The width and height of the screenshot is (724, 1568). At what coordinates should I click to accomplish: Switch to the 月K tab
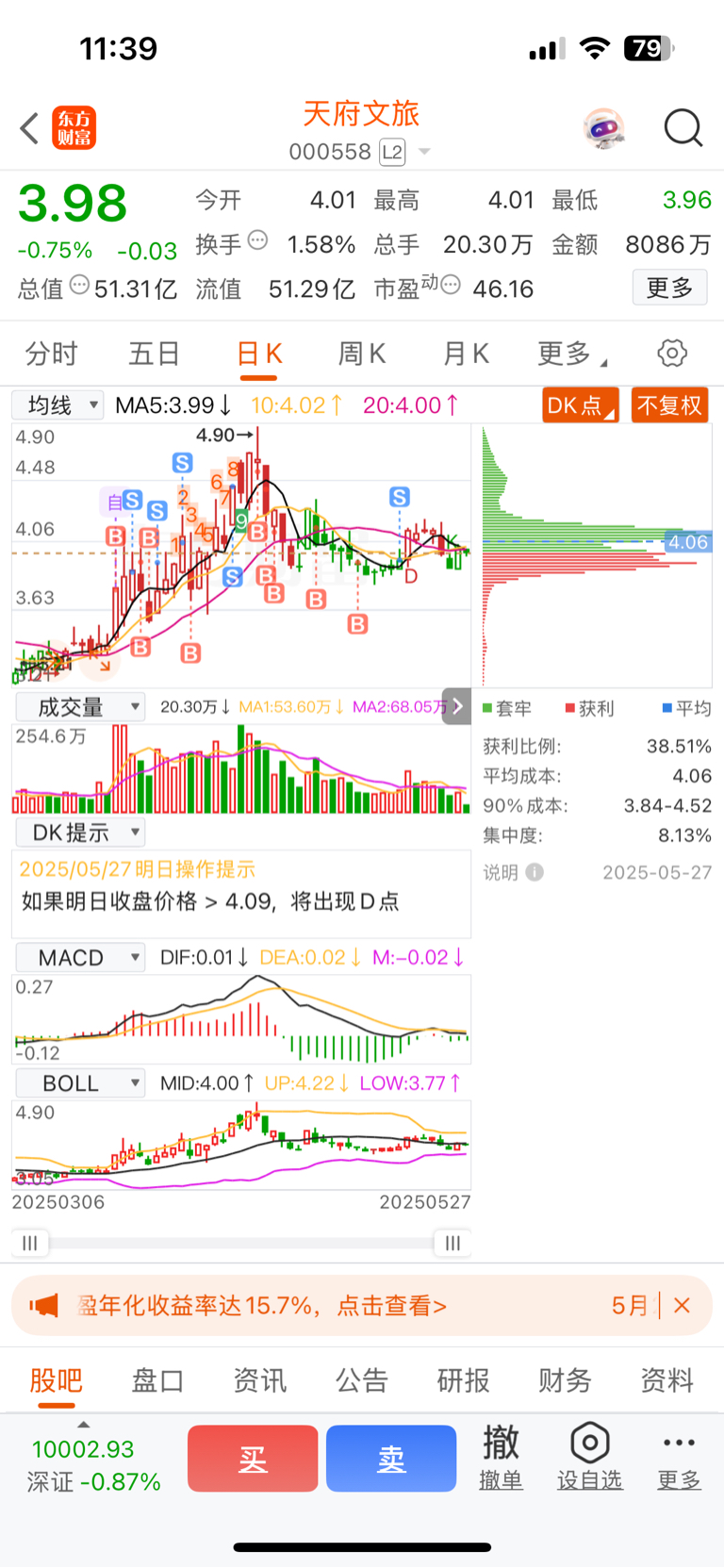click(466, 354)
